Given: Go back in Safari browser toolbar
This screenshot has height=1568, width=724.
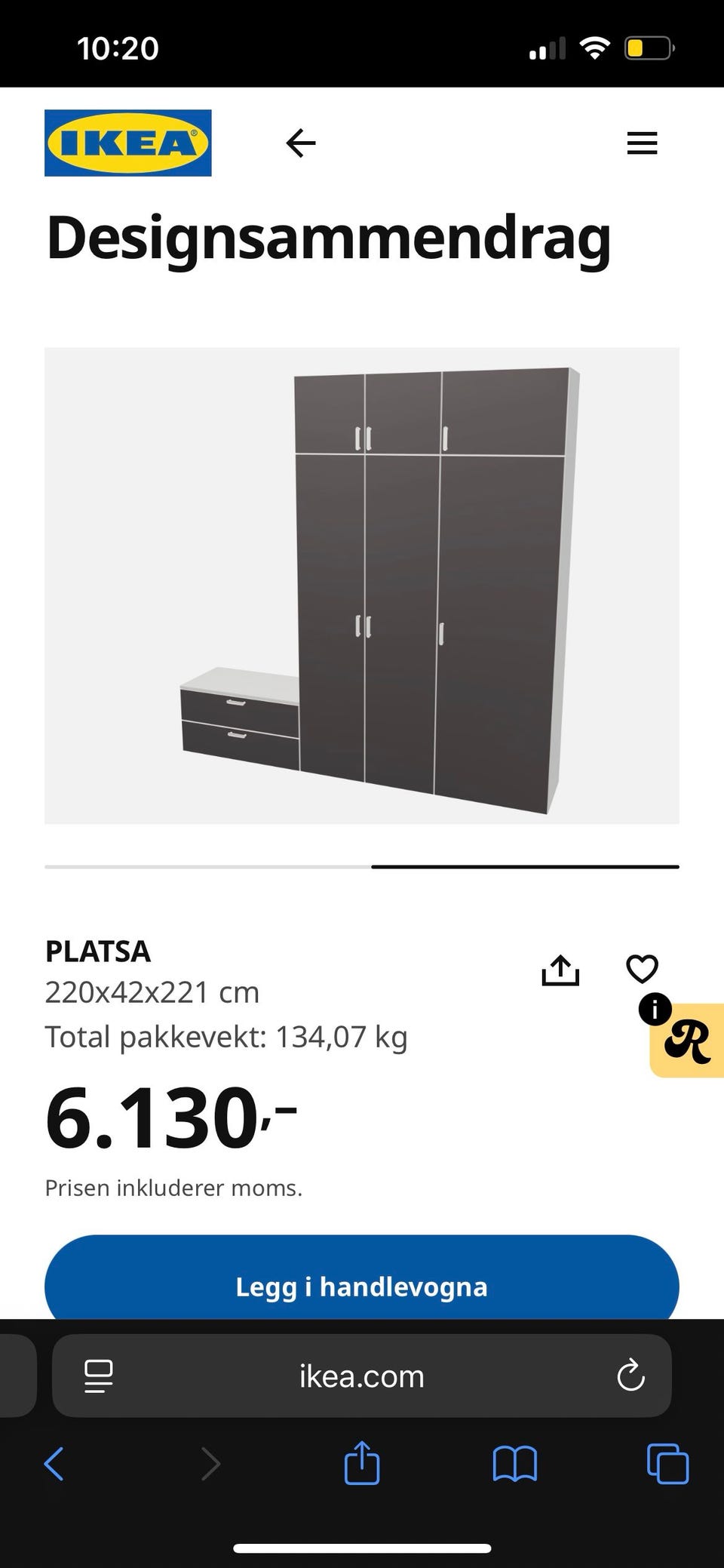Looking at the screenshot, I should coord(54,1465).
